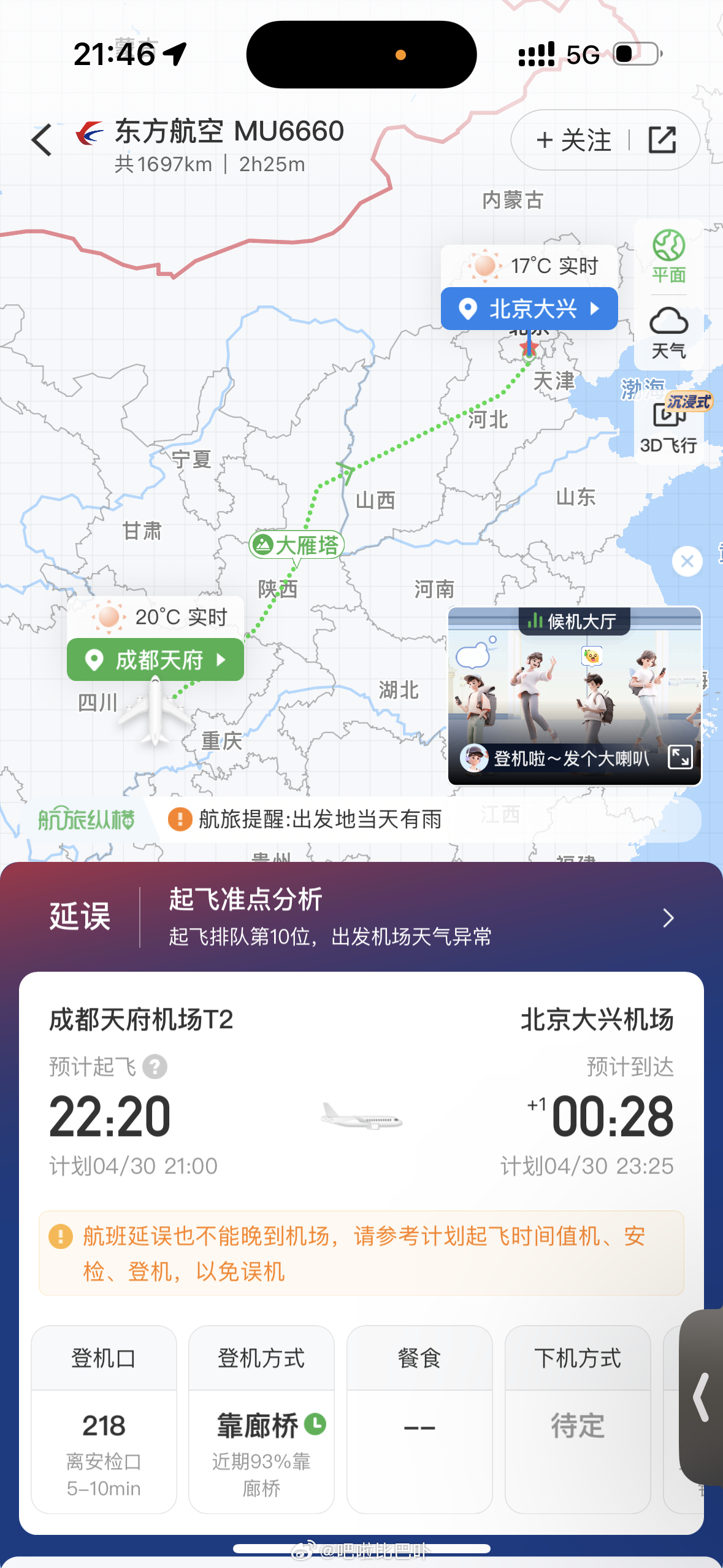Image resolution: width=723 pixels, height=1568 pixels.
Task: Open the 登机口 218 gate card
Action: point(104,1420)
